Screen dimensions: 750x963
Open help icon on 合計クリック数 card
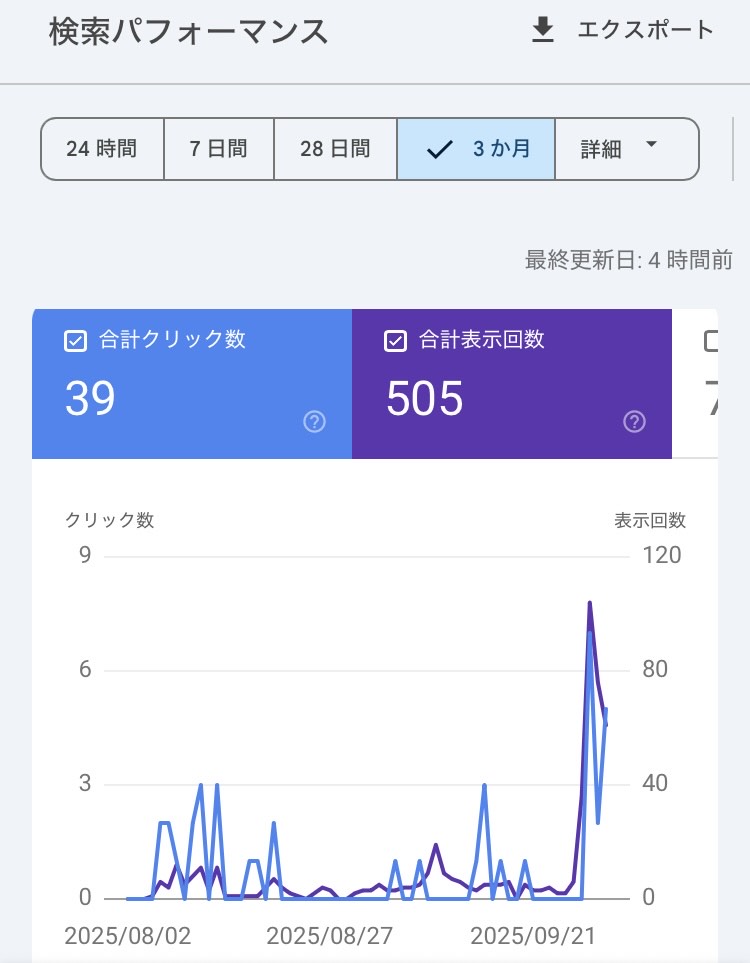point(315,422)
